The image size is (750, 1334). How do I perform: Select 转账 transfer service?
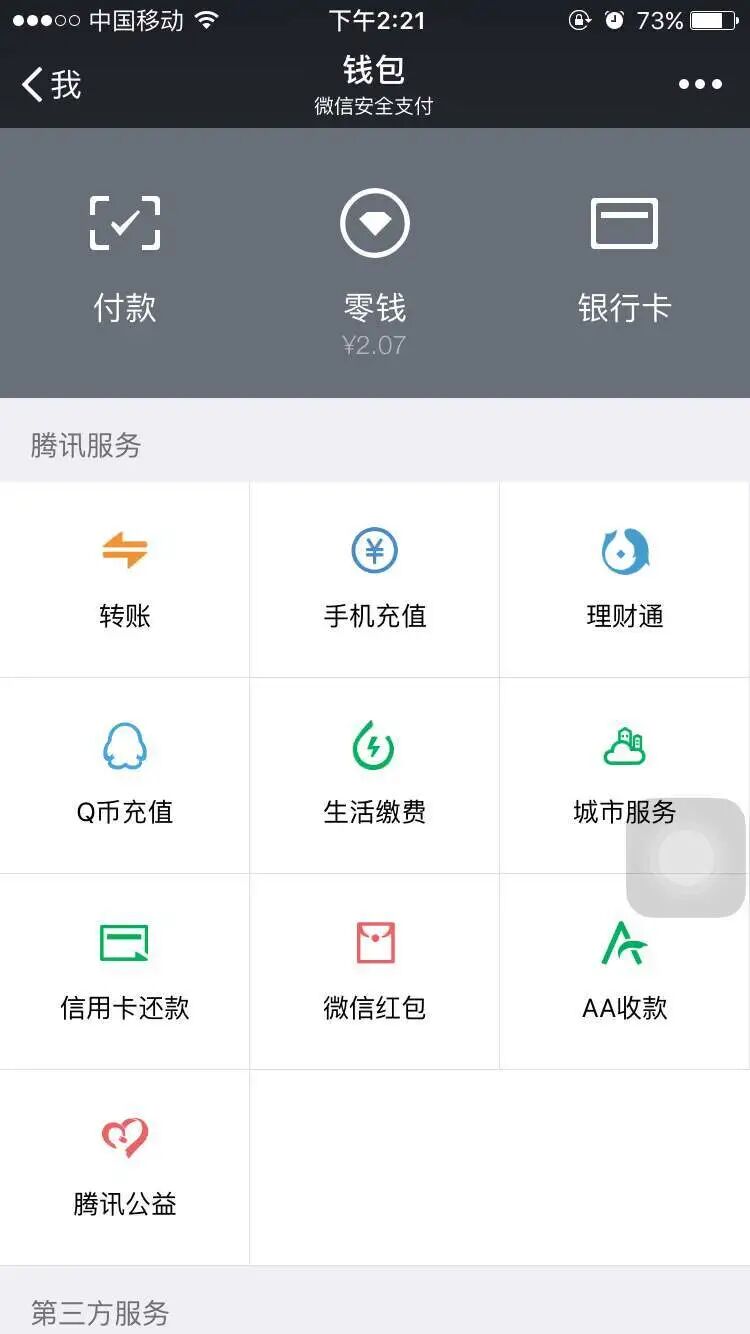click(x=125, y=580)
